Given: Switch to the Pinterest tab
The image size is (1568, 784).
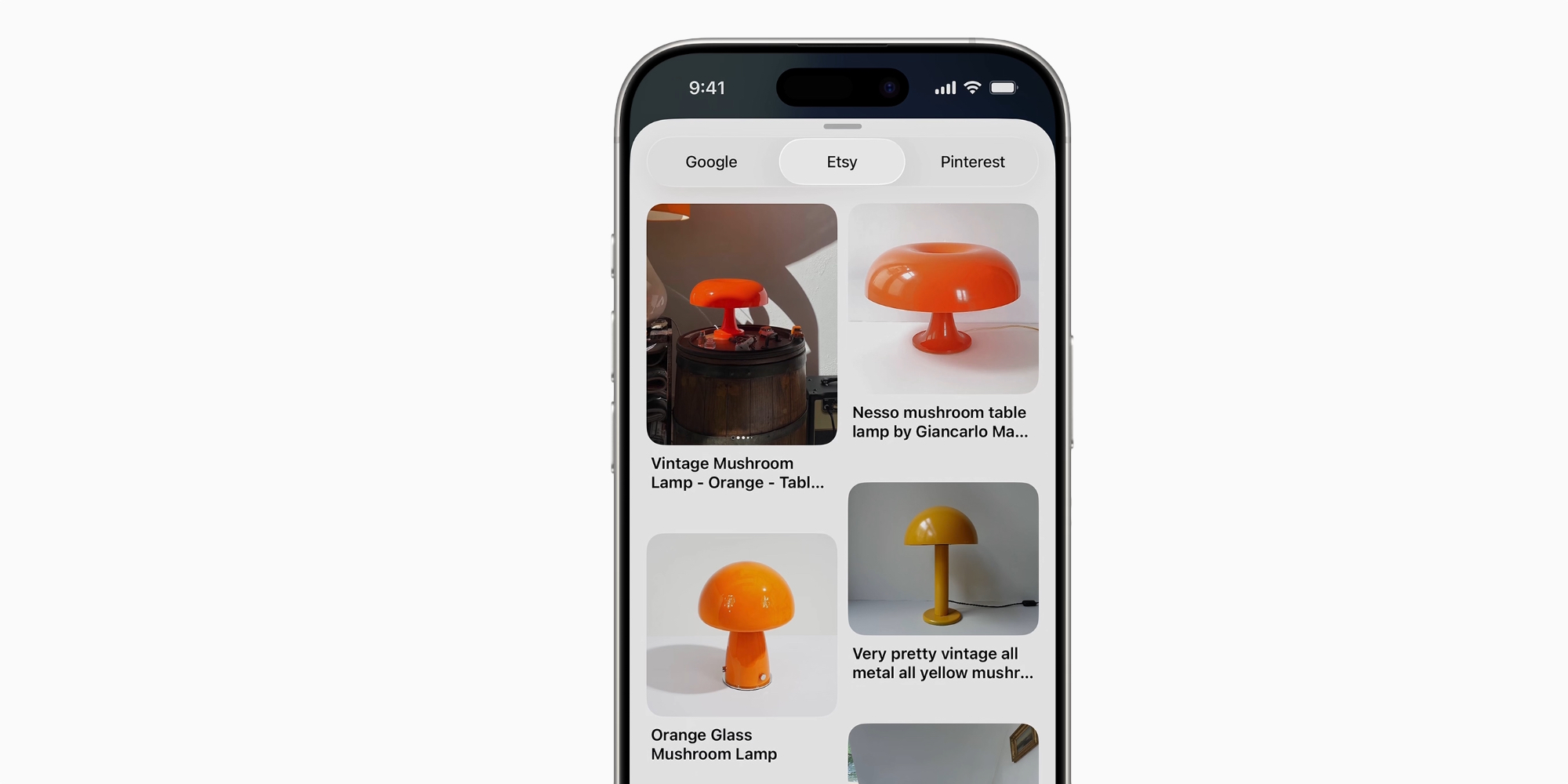Looking at the screenshot, I should [x=972, y=162].
